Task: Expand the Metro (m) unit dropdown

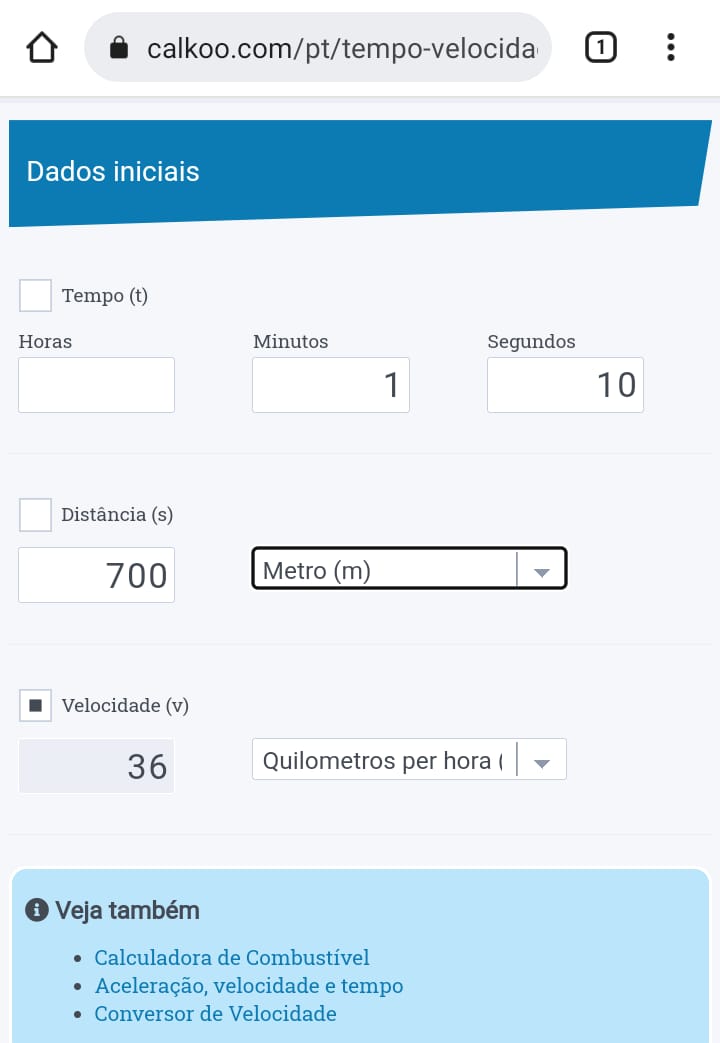Action: click(409, 569)
